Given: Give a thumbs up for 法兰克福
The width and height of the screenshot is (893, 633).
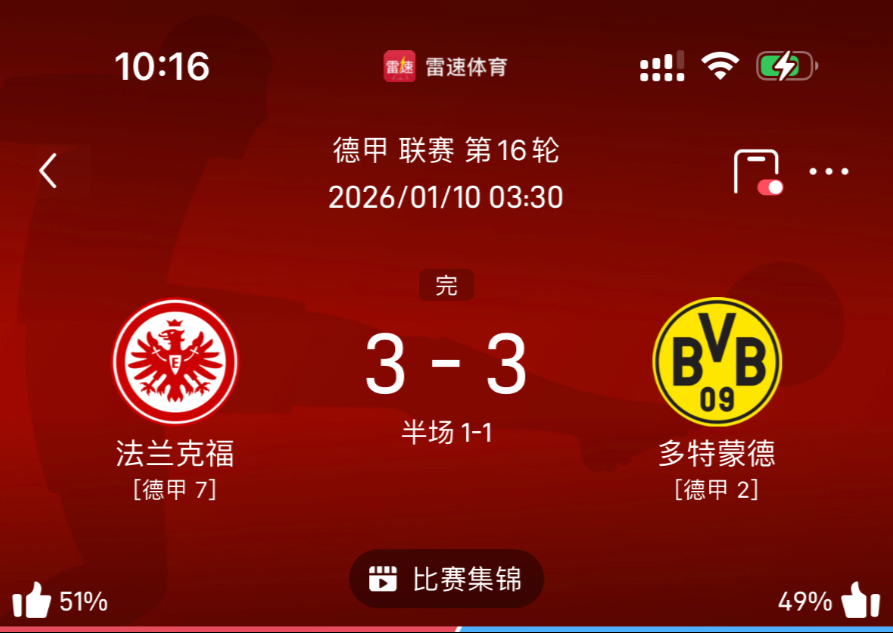Looking at the screenshot, I should [x=32, y=601].
